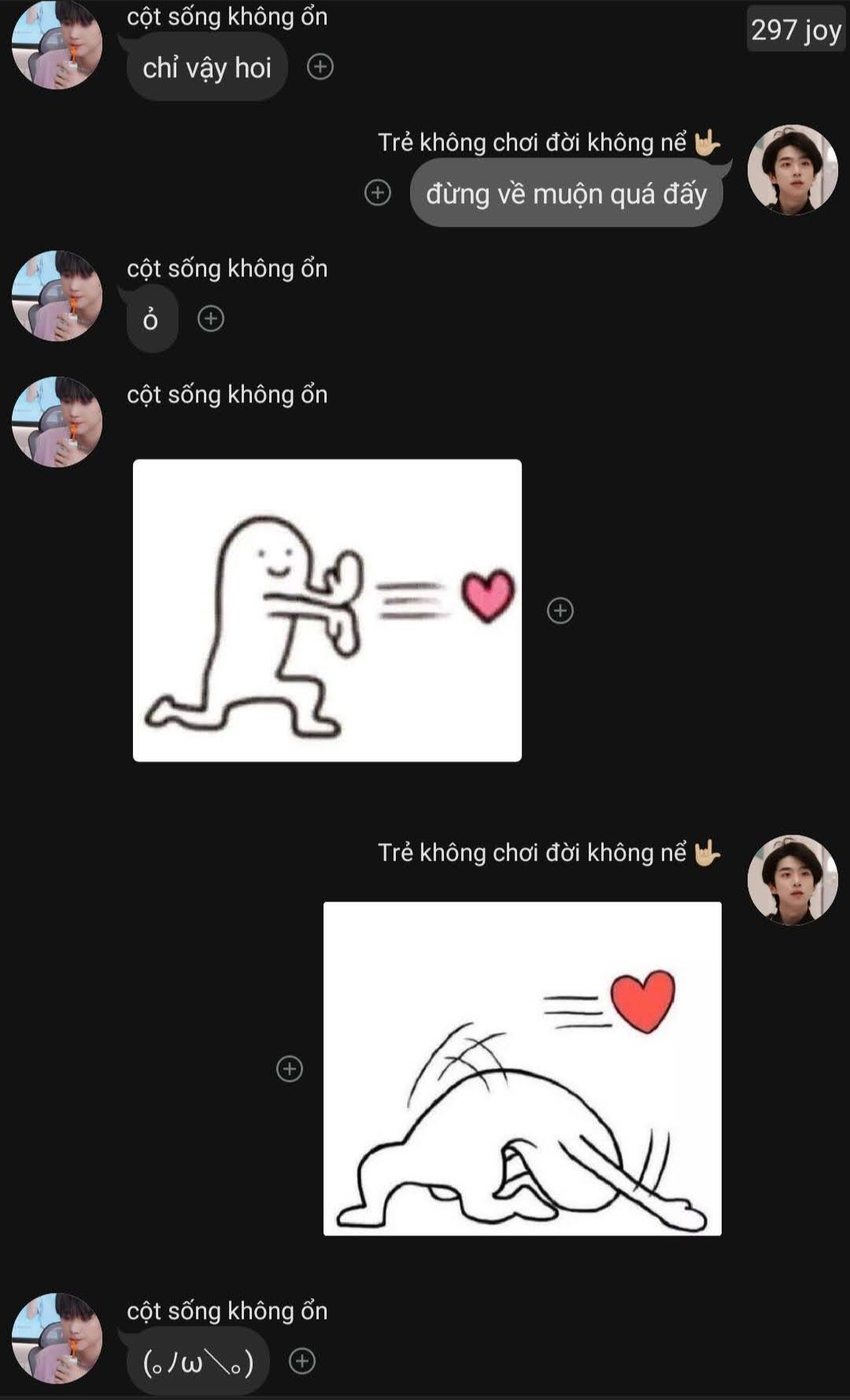Add reaction to "đừng về muộn quá đấy"
The width and height of the screenshot is (850, 1400).
(378, 192)
